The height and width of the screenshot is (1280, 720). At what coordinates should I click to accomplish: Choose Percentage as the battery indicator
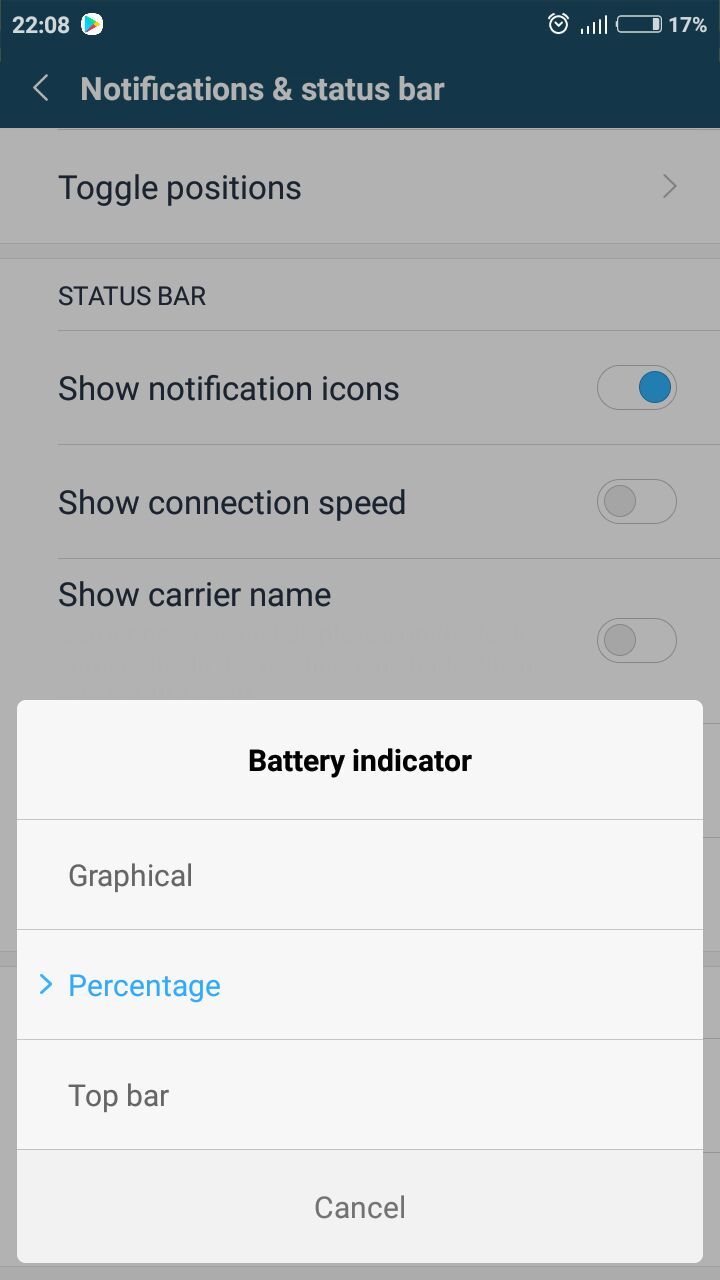point(360,985)
